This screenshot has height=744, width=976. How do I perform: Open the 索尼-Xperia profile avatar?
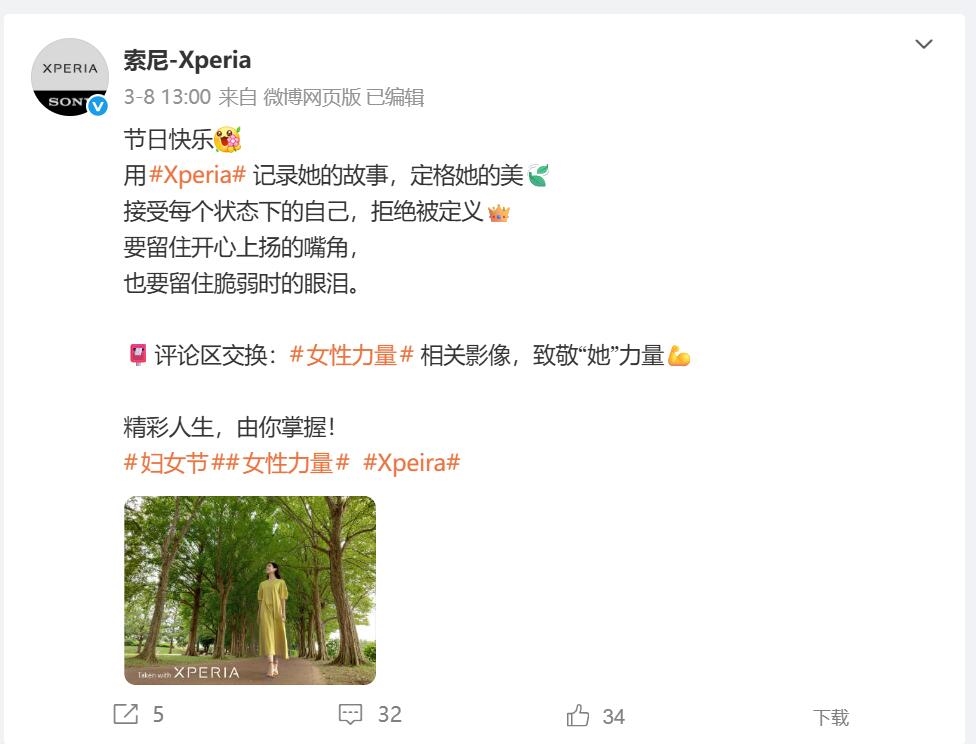[x=69, y=77]
